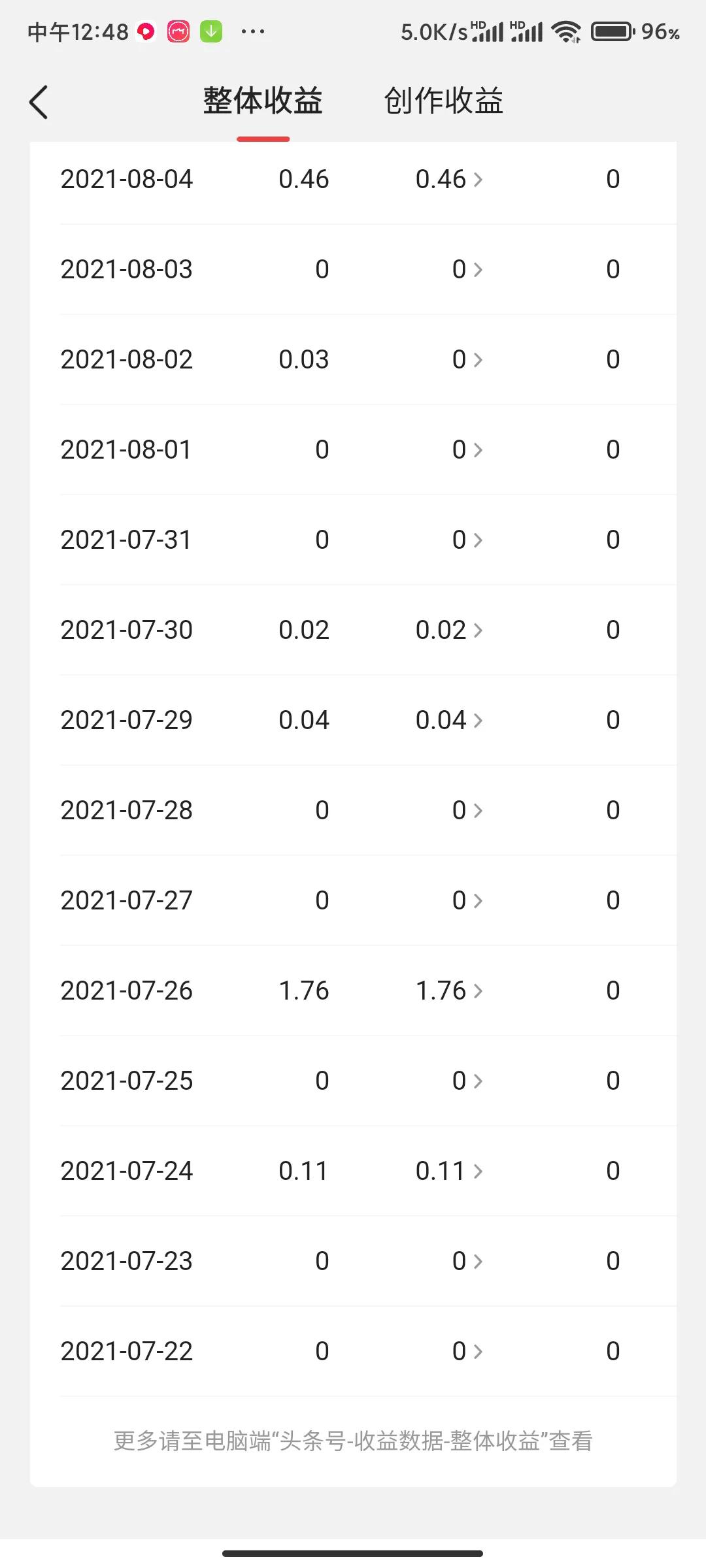View 0.02 earnings detail for 2021-07-30
Screen dimensions: 706x1568
(450, 630)
